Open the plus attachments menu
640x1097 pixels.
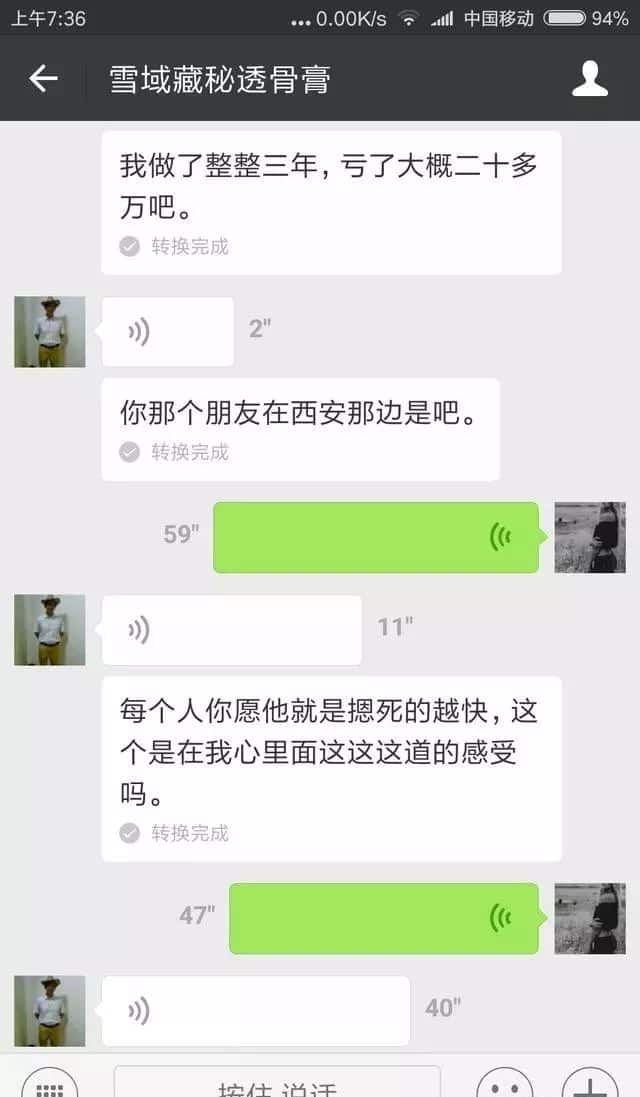[x=590, y=1086]
